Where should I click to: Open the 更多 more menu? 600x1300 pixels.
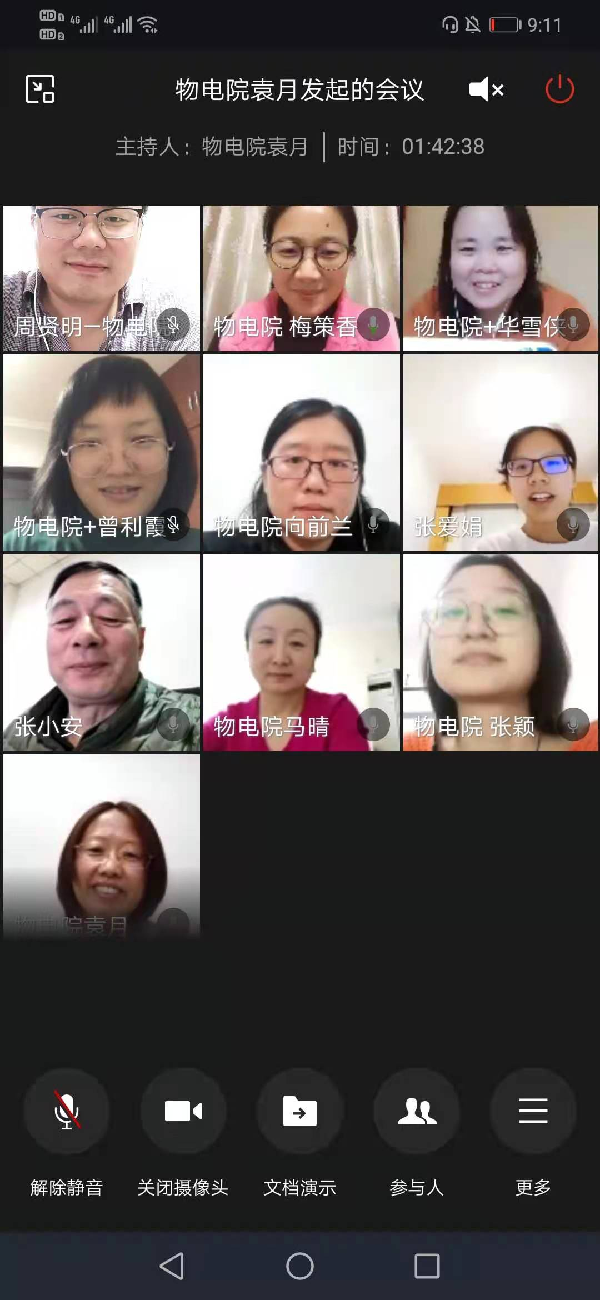pyautogui.click(x=533, y=1112)
